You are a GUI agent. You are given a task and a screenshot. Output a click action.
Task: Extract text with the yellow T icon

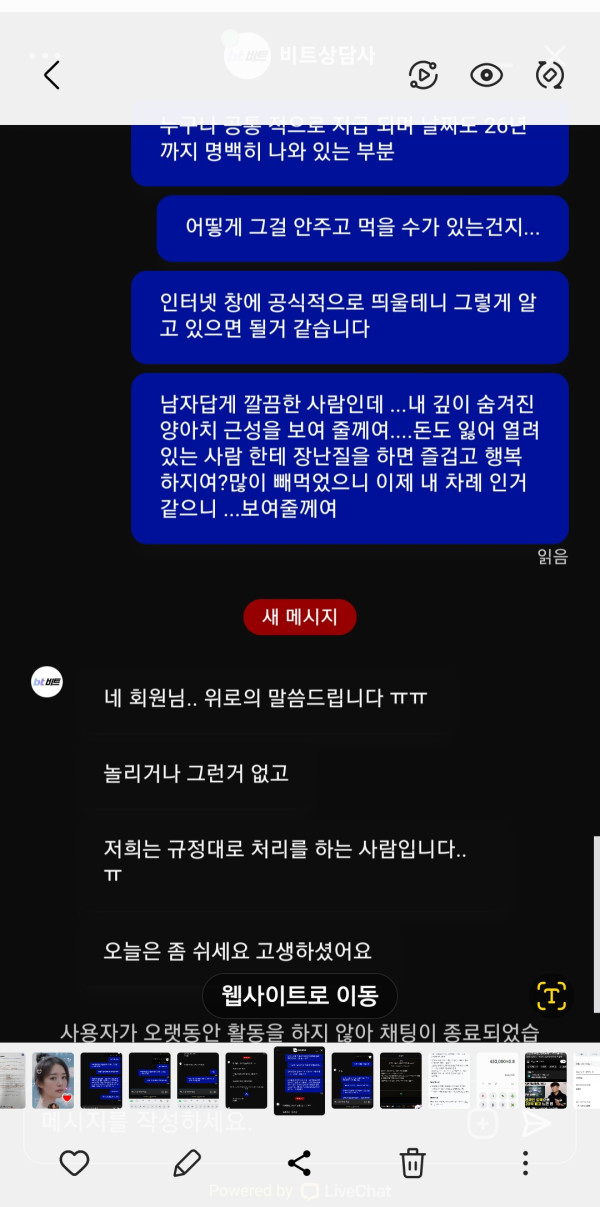pos(551,995)
